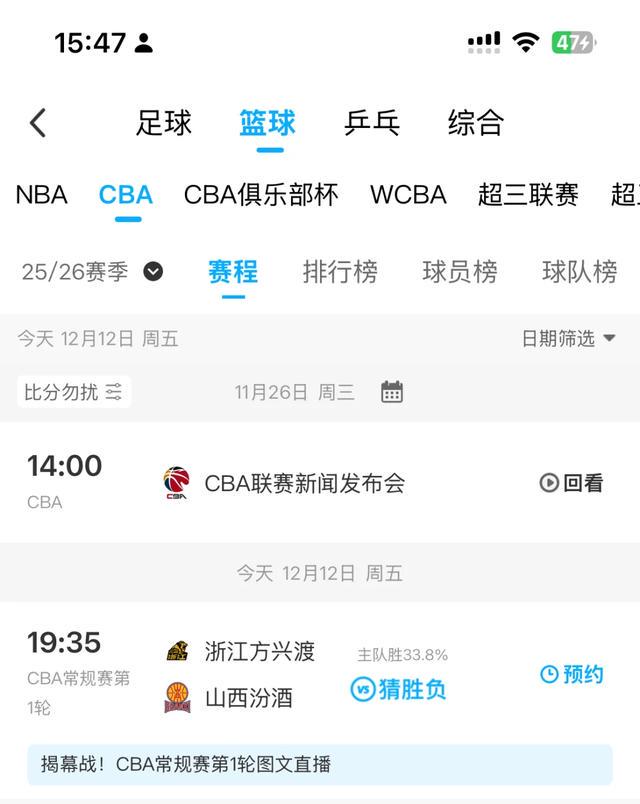
Task: Open the WCBA league tab
Action: point(408,194)
